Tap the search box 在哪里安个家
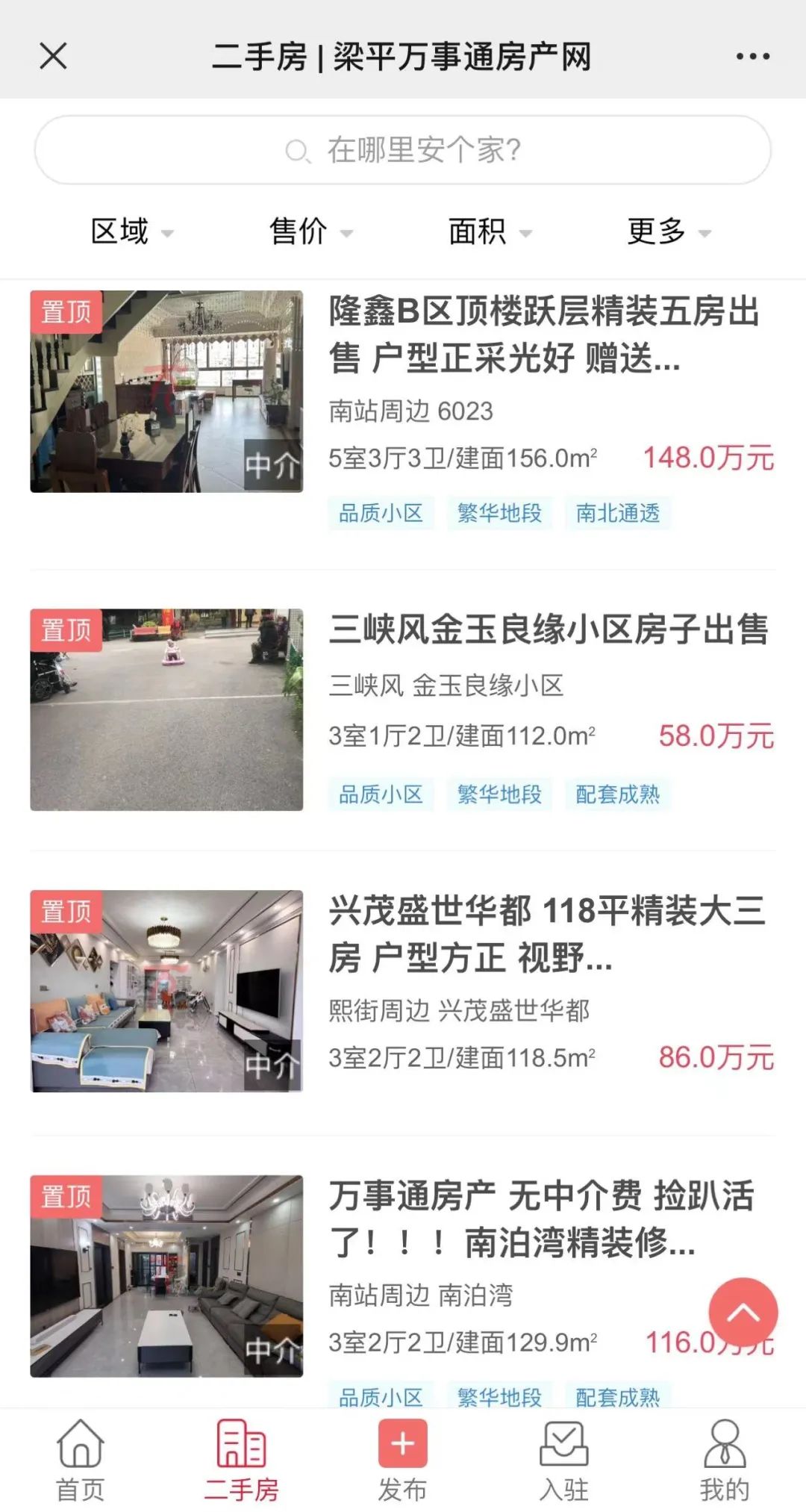This screenshot has height=1512, width=806. coord(403,150)
